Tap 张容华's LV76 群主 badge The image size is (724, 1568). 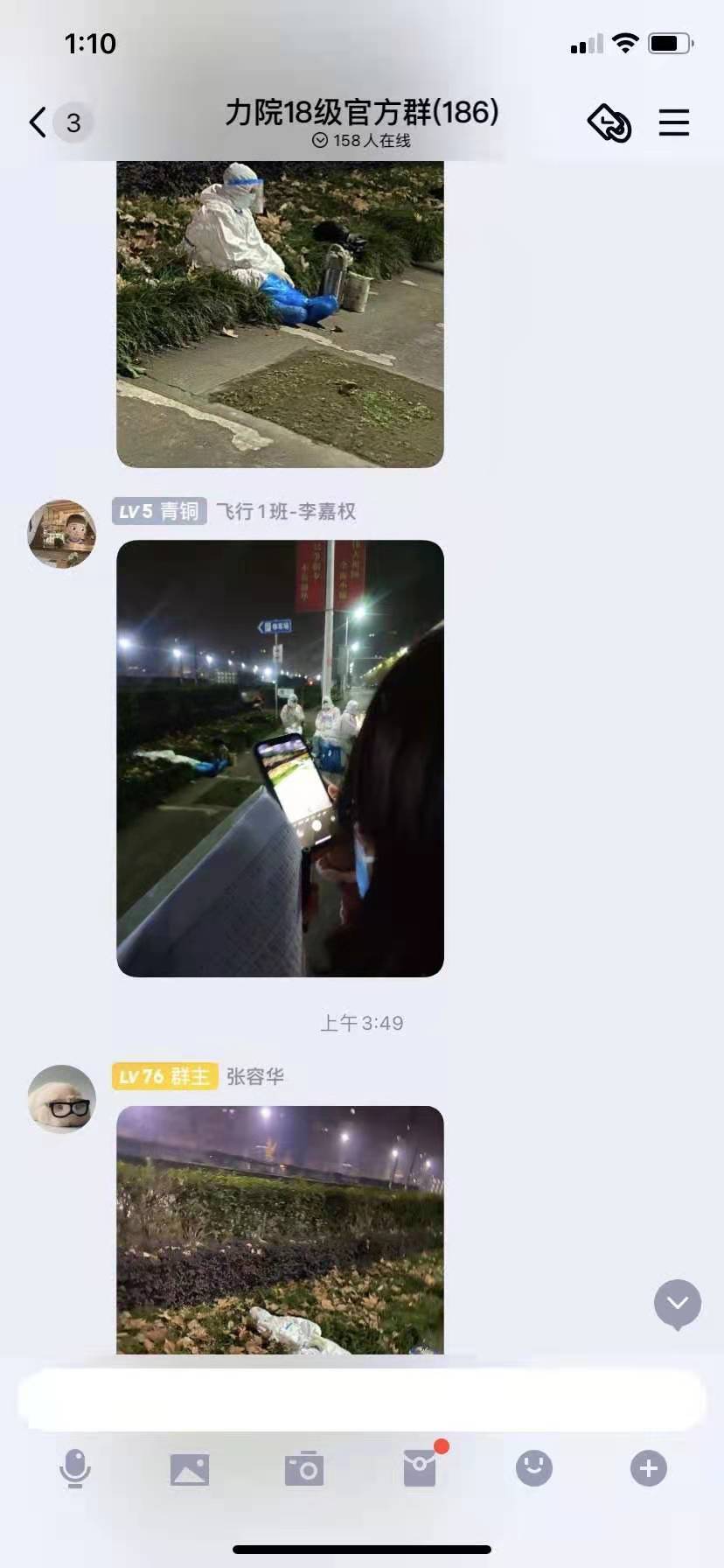coord(165,1078)
